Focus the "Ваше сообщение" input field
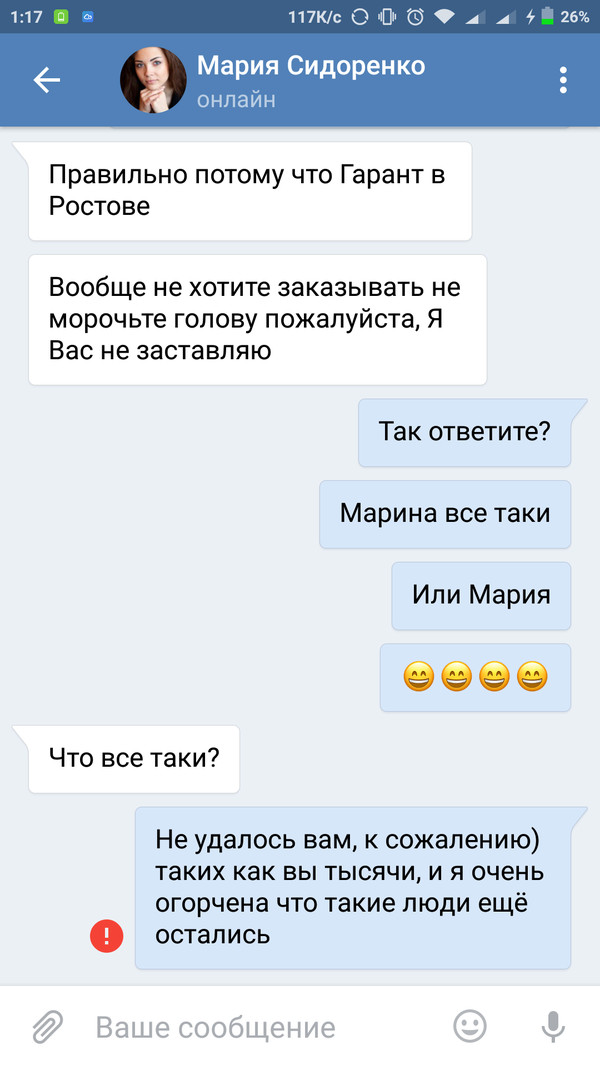Viewport: 600px width, 1066px height. click(x=260, y=1027)
